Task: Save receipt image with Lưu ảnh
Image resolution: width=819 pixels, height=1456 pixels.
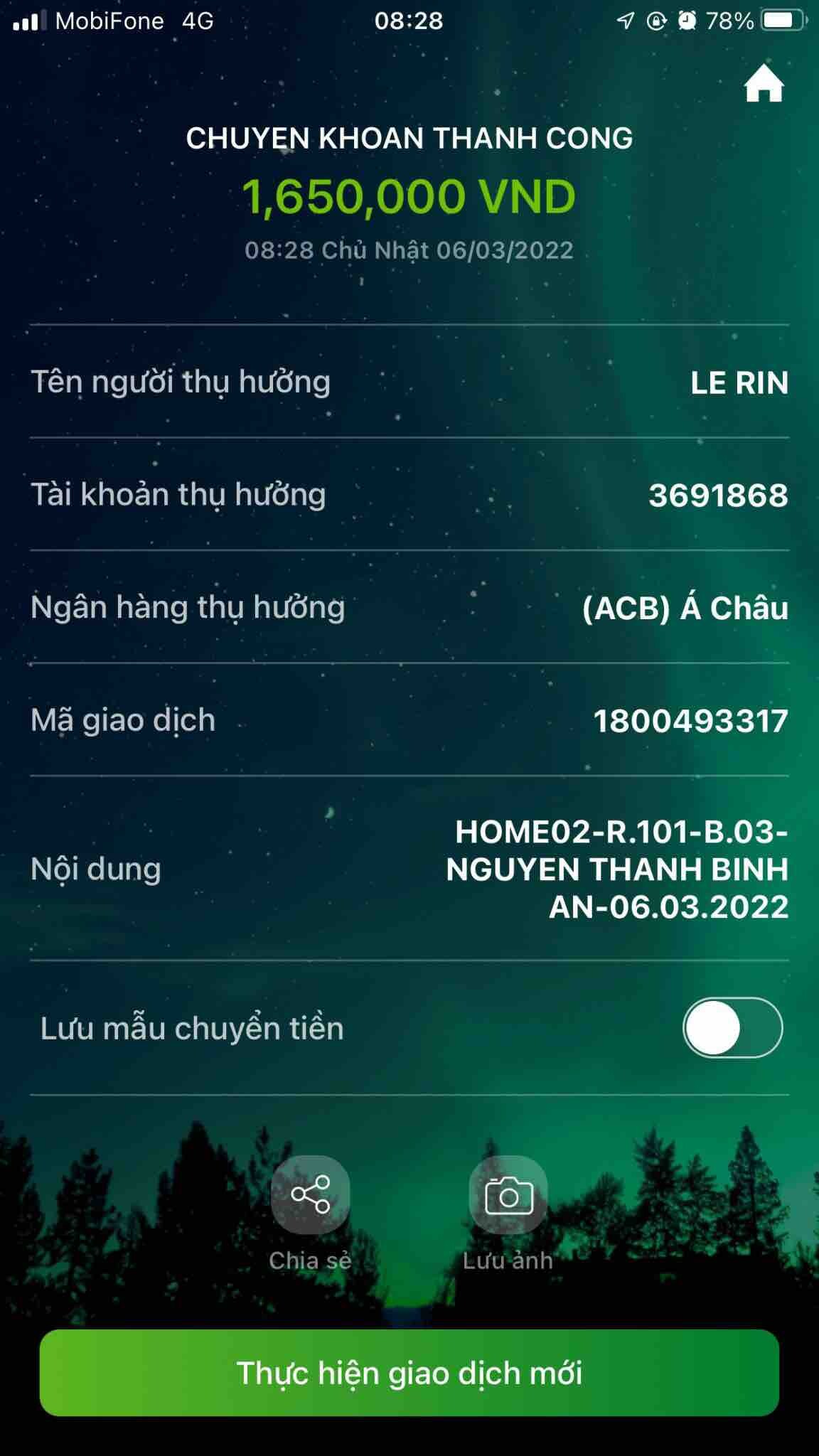Action: click(508, 1194)
